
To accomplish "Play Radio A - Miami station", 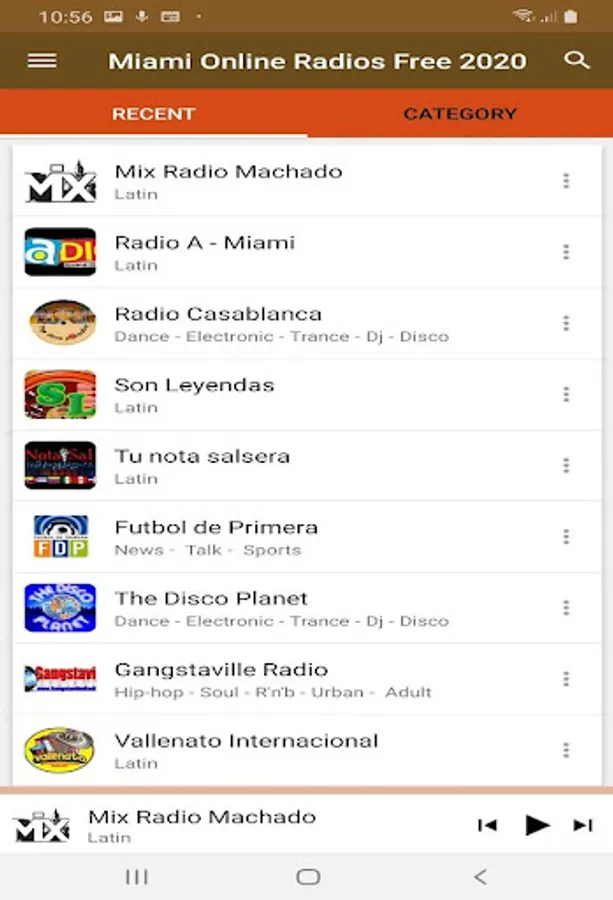I will [x=205, y=252].
